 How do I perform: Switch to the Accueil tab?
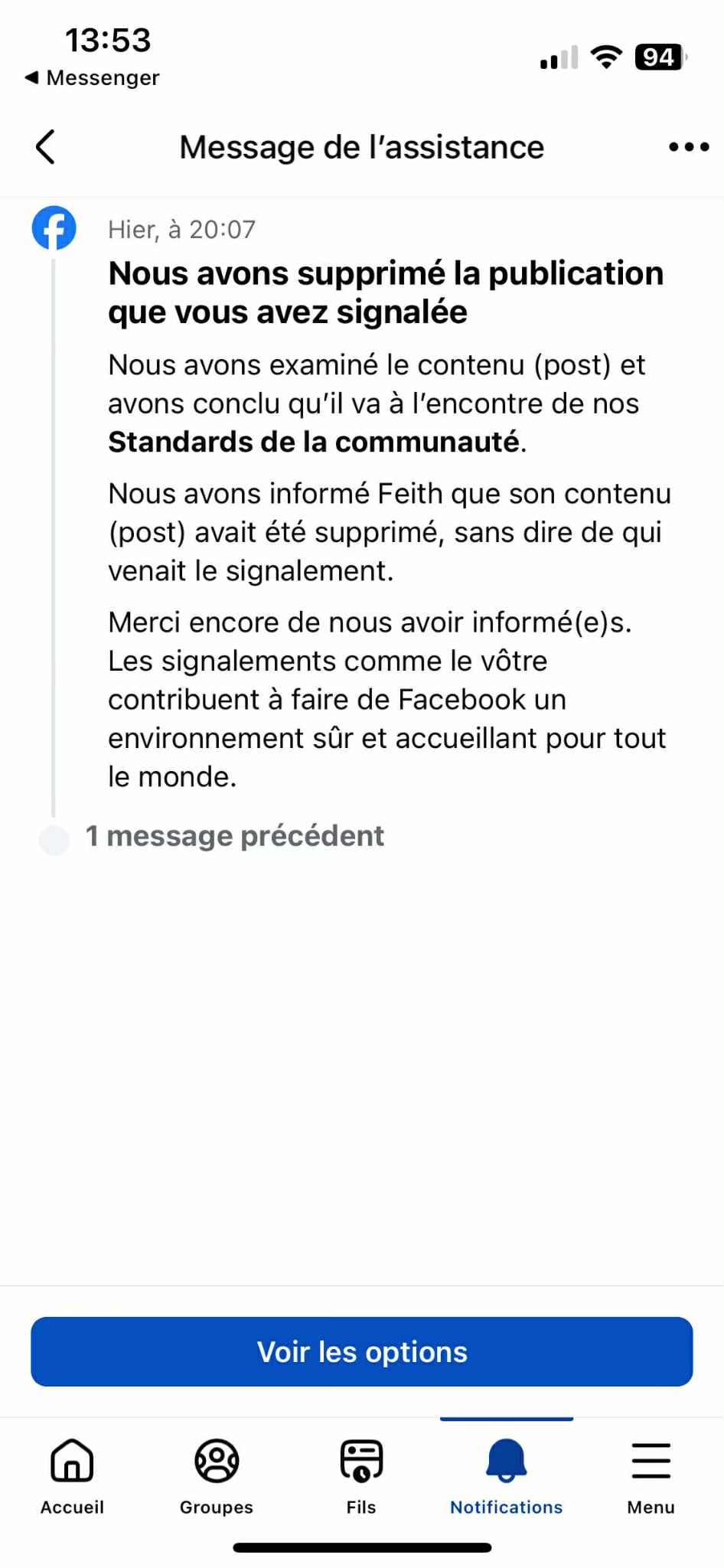point(72,1476)
